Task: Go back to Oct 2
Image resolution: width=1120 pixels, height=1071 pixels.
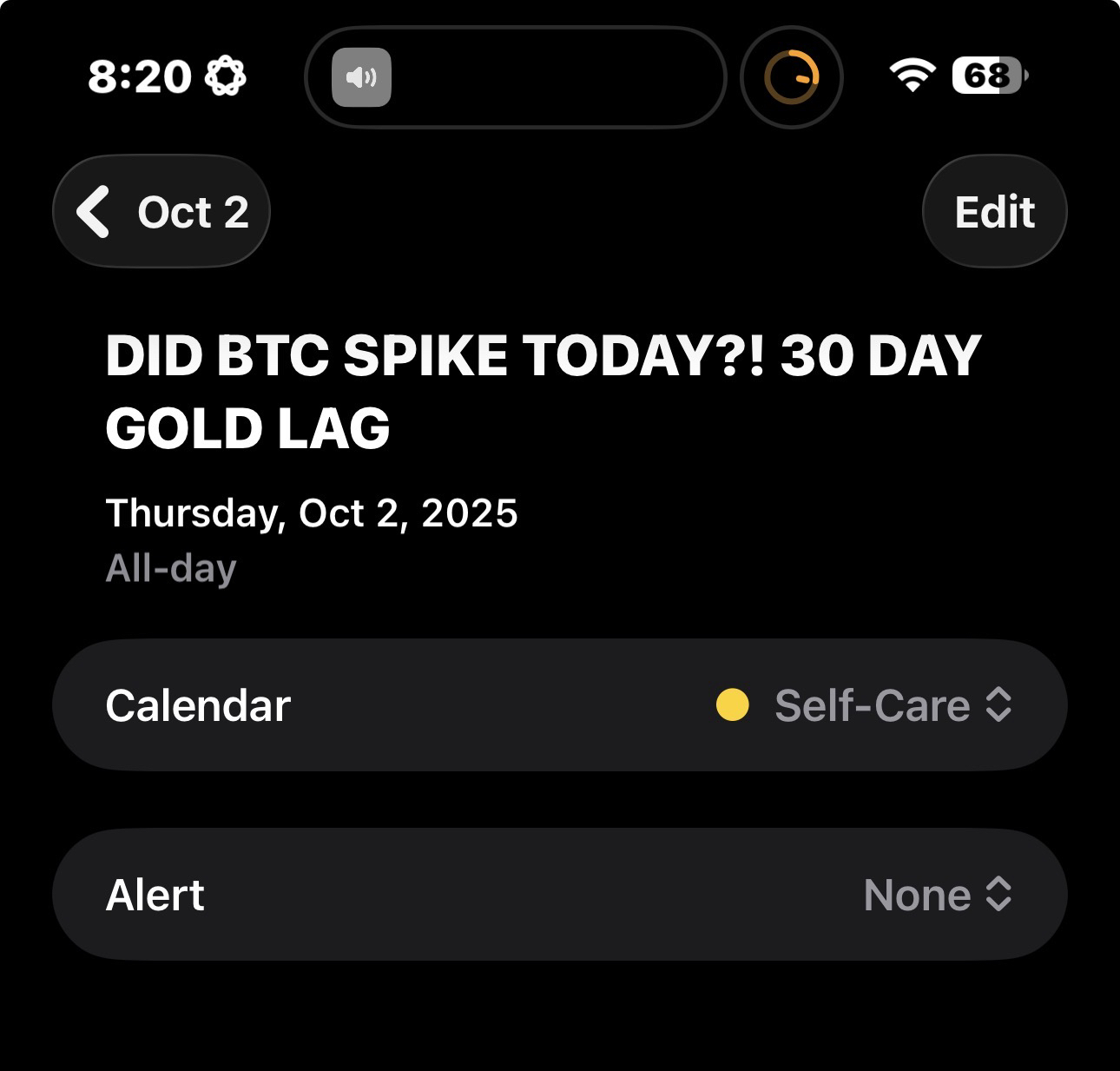Action: point(161,212)
